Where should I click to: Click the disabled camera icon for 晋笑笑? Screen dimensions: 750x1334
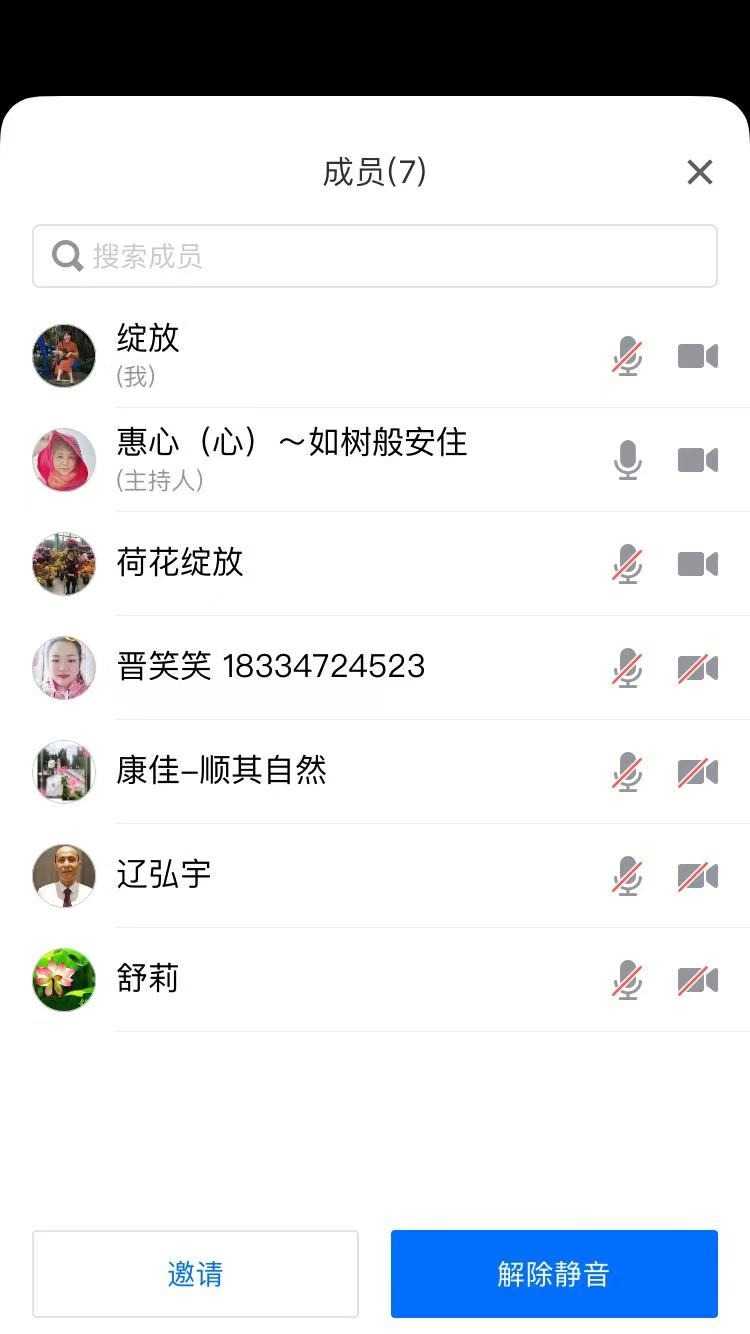click(x=697, y=668)
